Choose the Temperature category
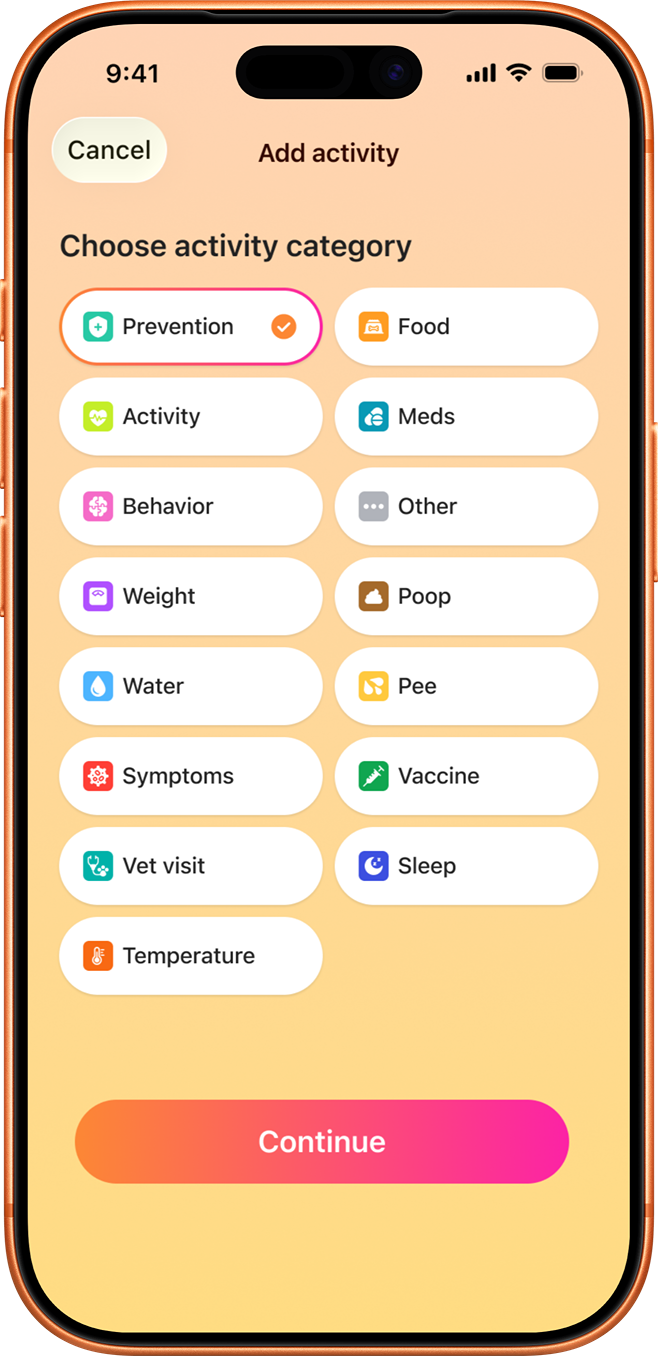This screenshot has width=658, height=1356. pos(190,957)
